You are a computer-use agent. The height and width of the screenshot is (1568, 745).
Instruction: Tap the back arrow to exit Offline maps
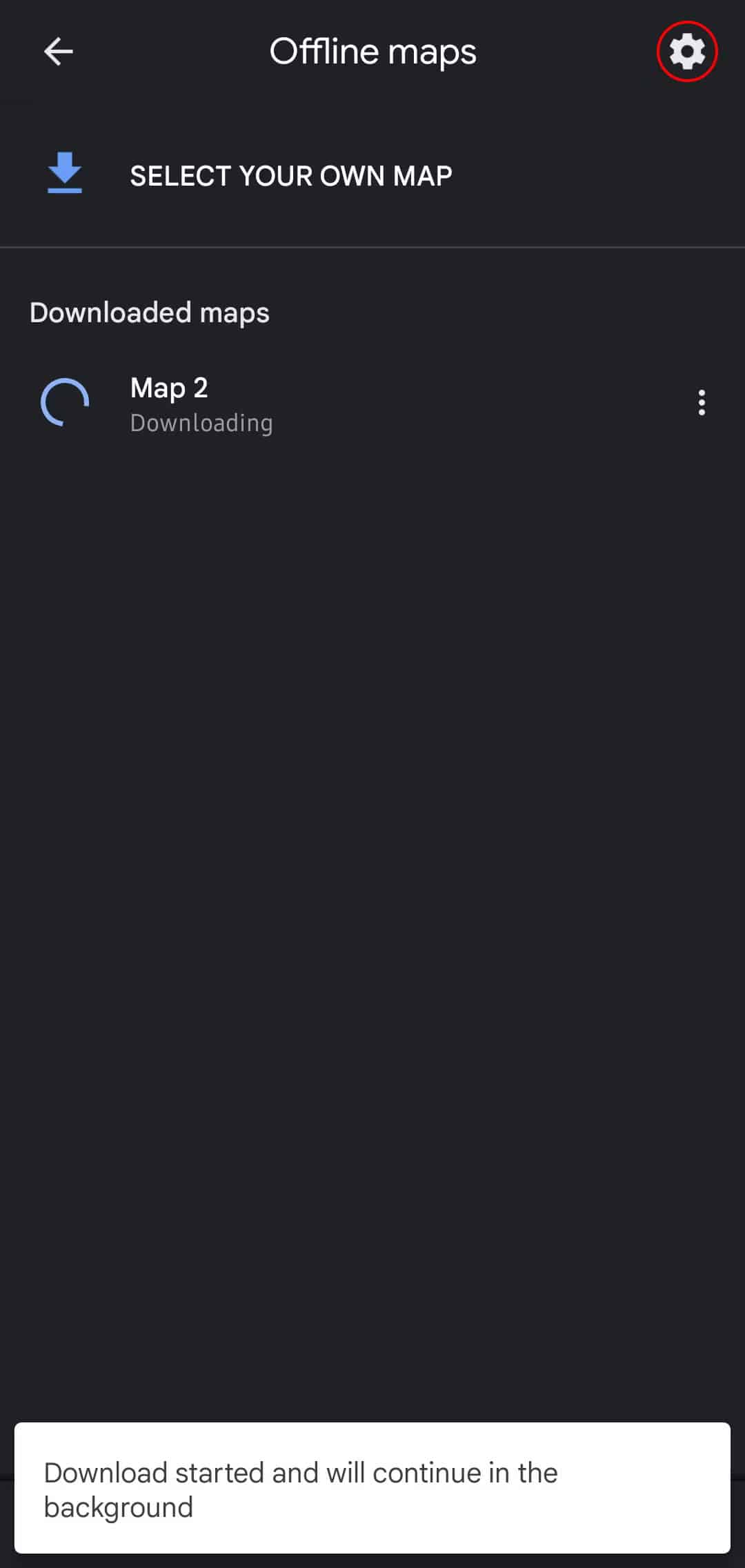click(59, 52)
